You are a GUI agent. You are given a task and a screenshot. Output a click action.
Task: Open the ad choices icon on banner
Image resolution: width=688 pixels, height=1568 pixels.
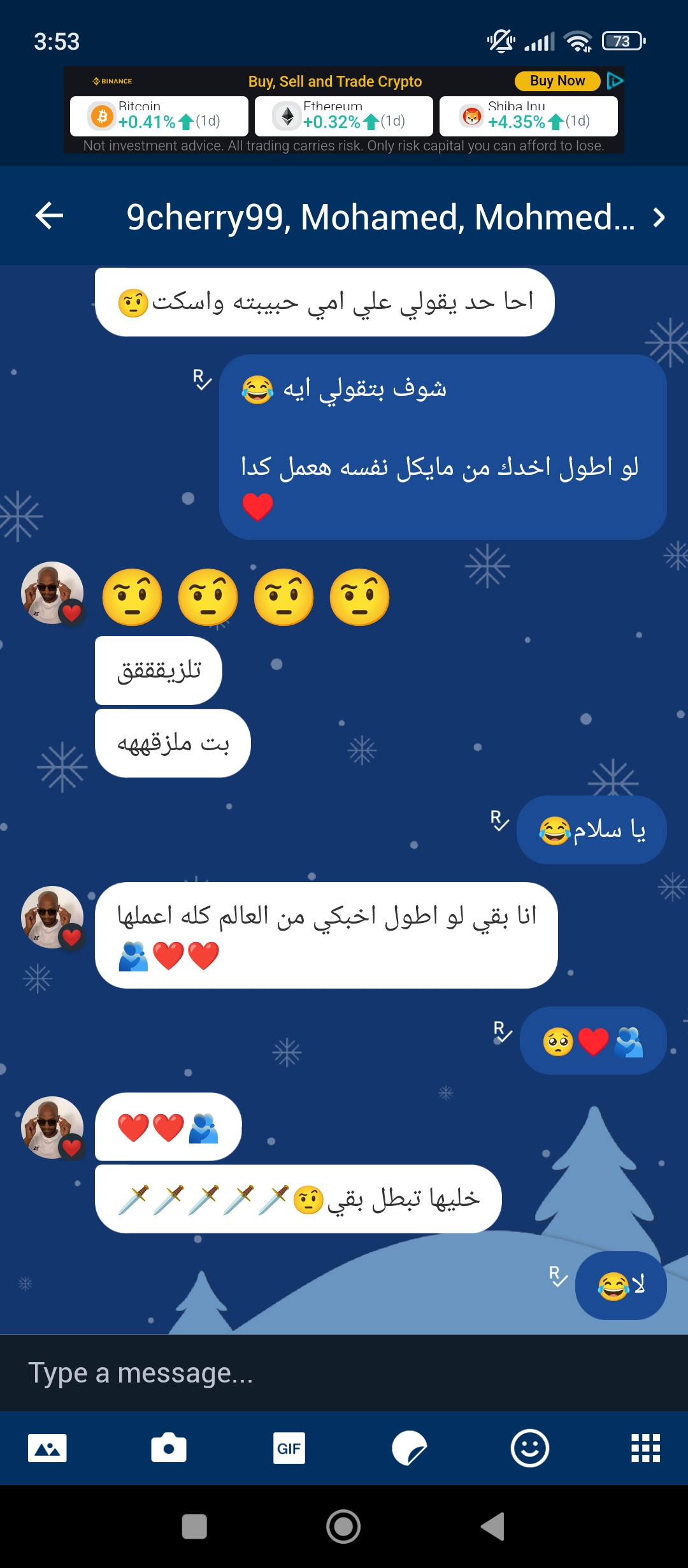(x=615, y=81)
